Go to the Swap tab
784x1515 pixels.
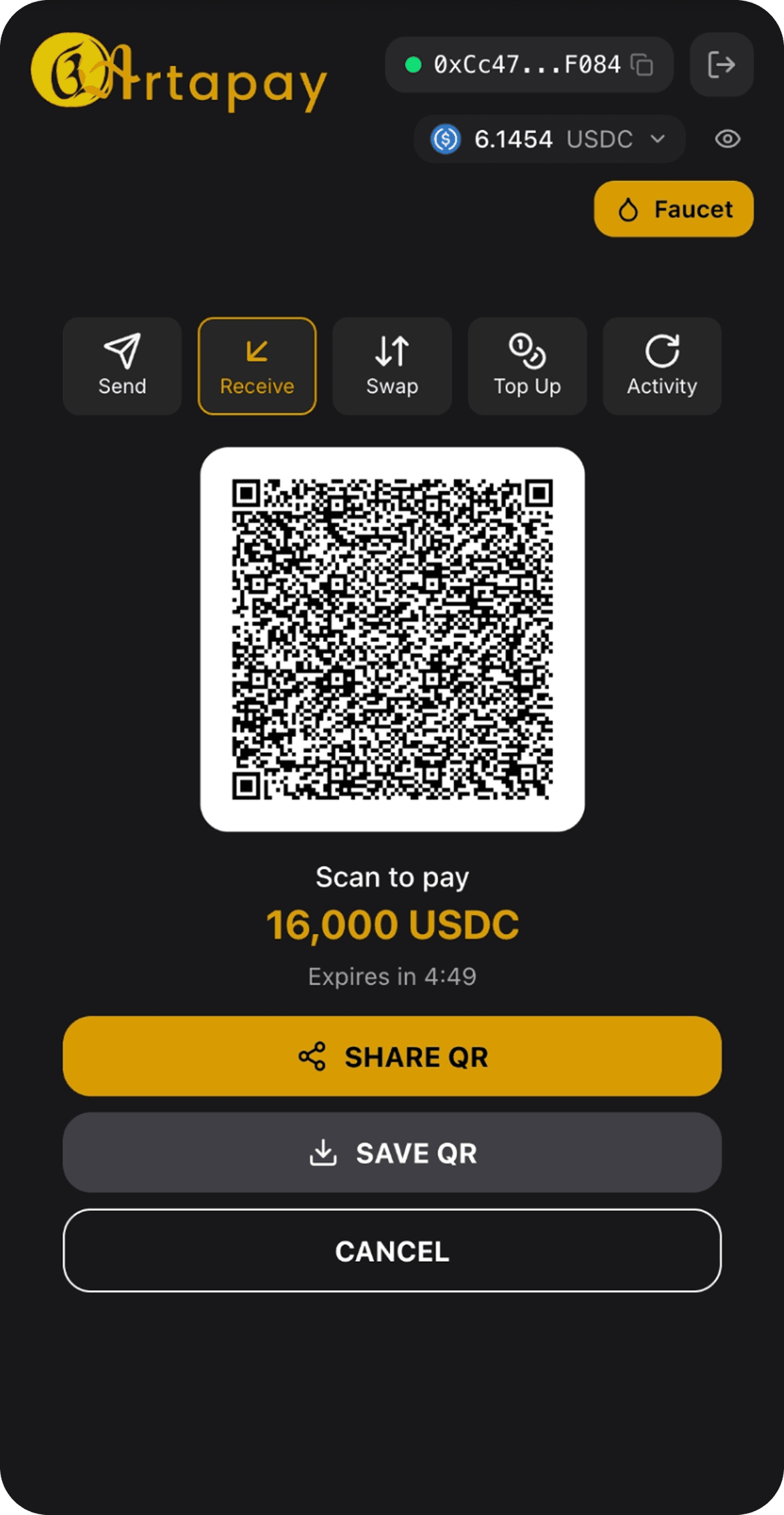392,366
